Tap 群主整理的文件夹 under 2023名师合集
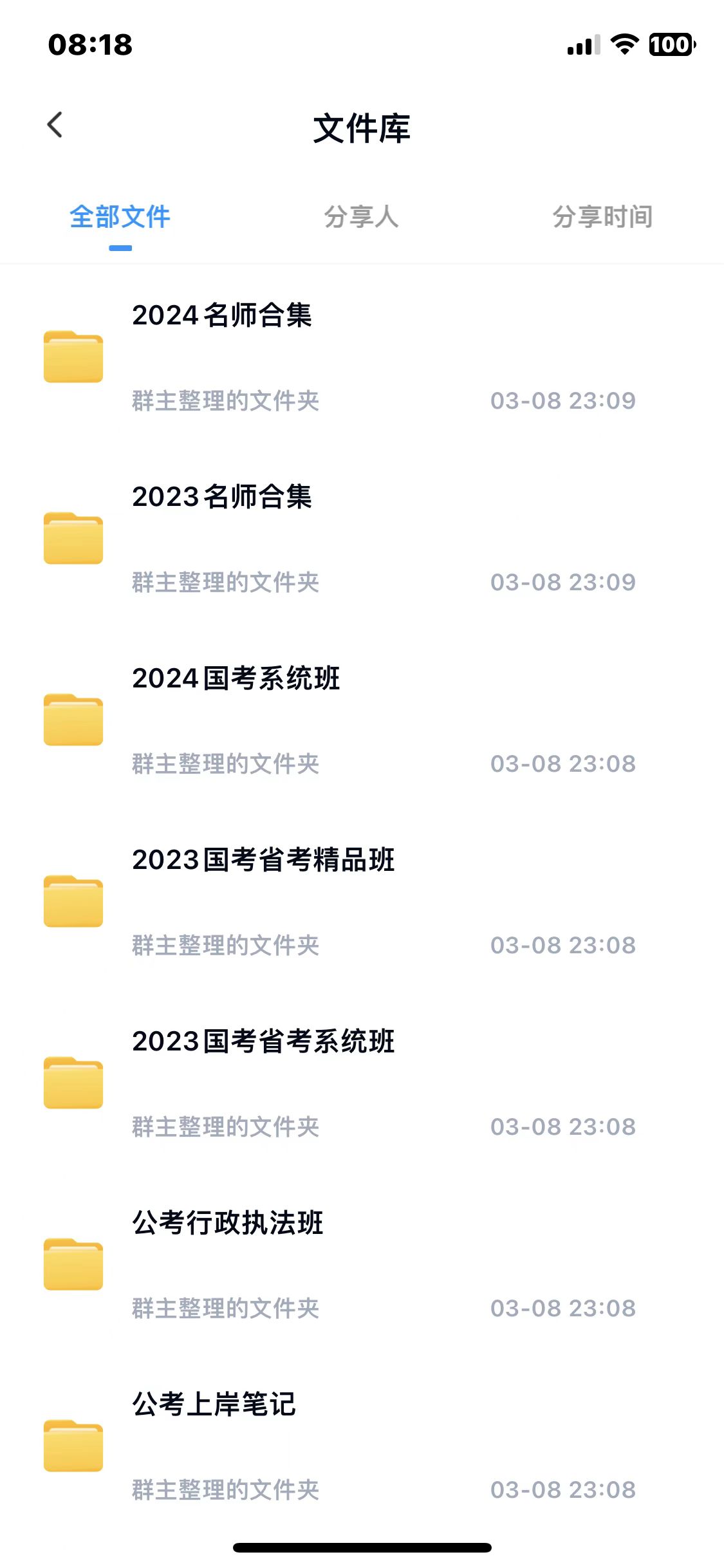This screenshot has width=724, height=1568. click(225, 583)
